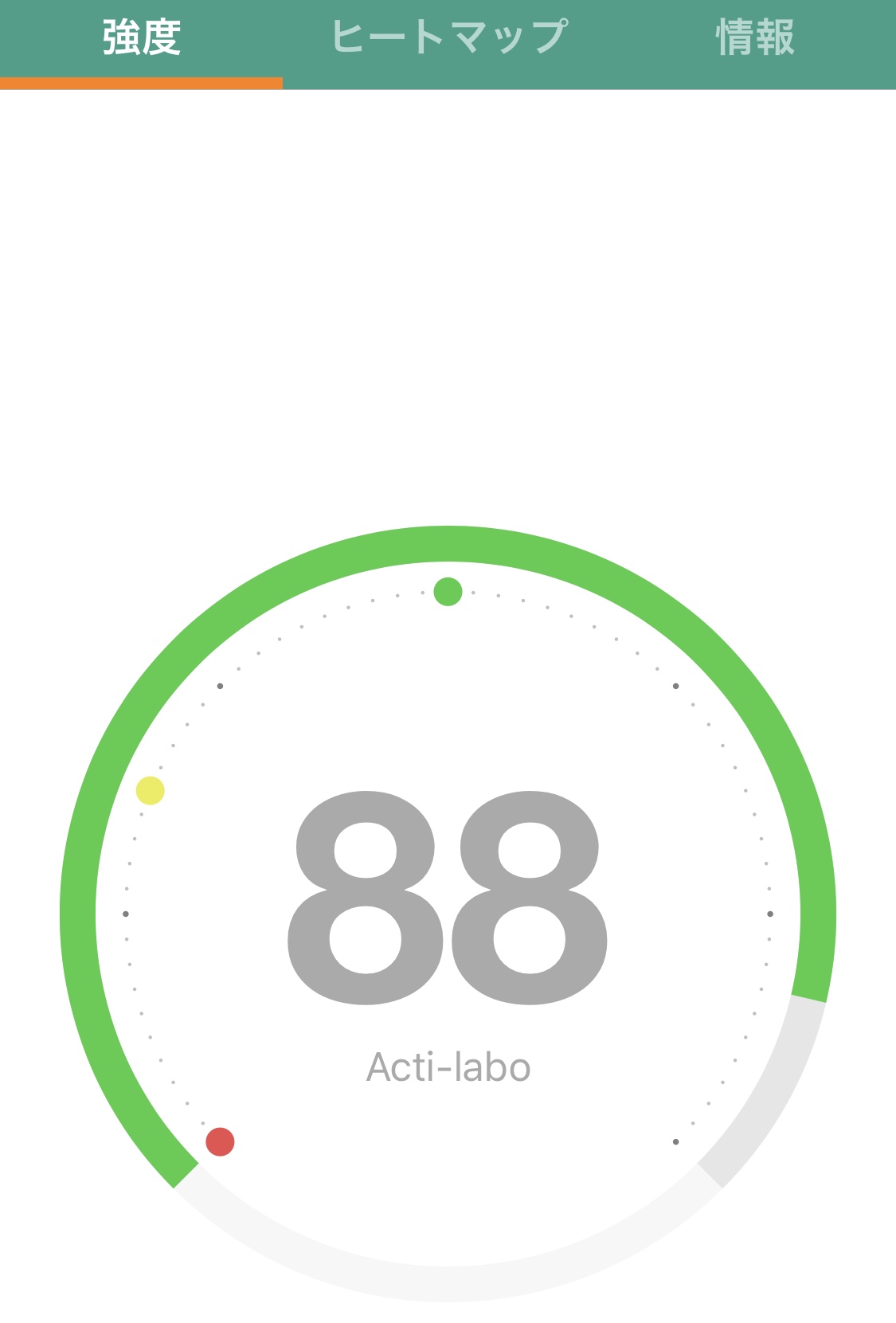
Task: Open the 情報 tab
Action: [754, 38]
